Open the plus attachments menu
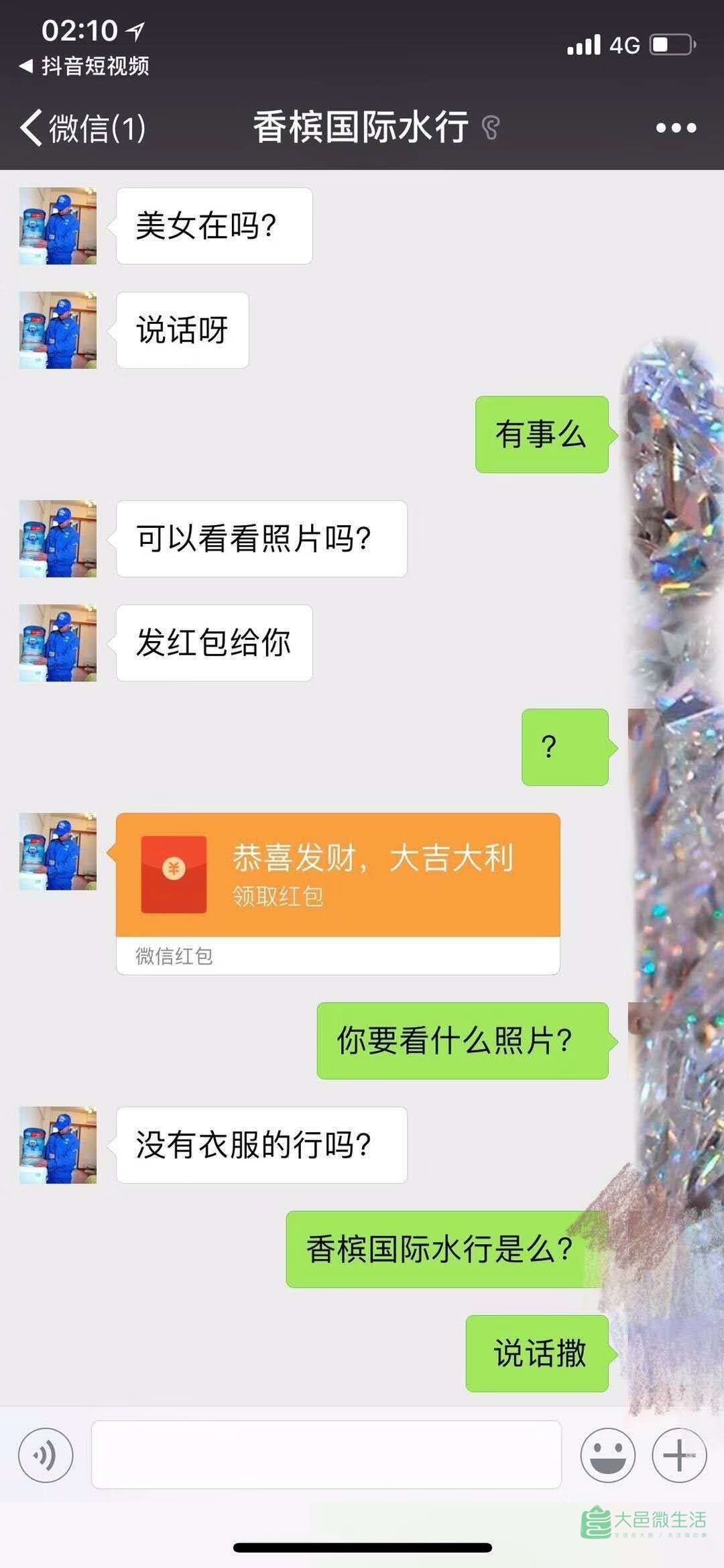724x1568 pixels. (x=679, y=1456)
